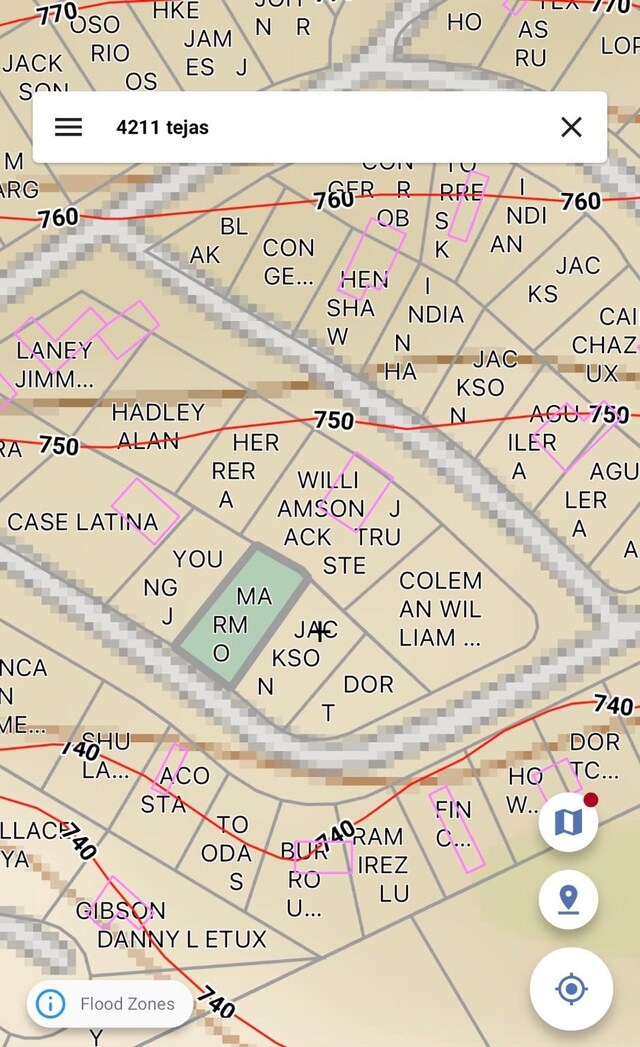
Task: Edit the '4211 tejas' search field
Action: point(320,127)
